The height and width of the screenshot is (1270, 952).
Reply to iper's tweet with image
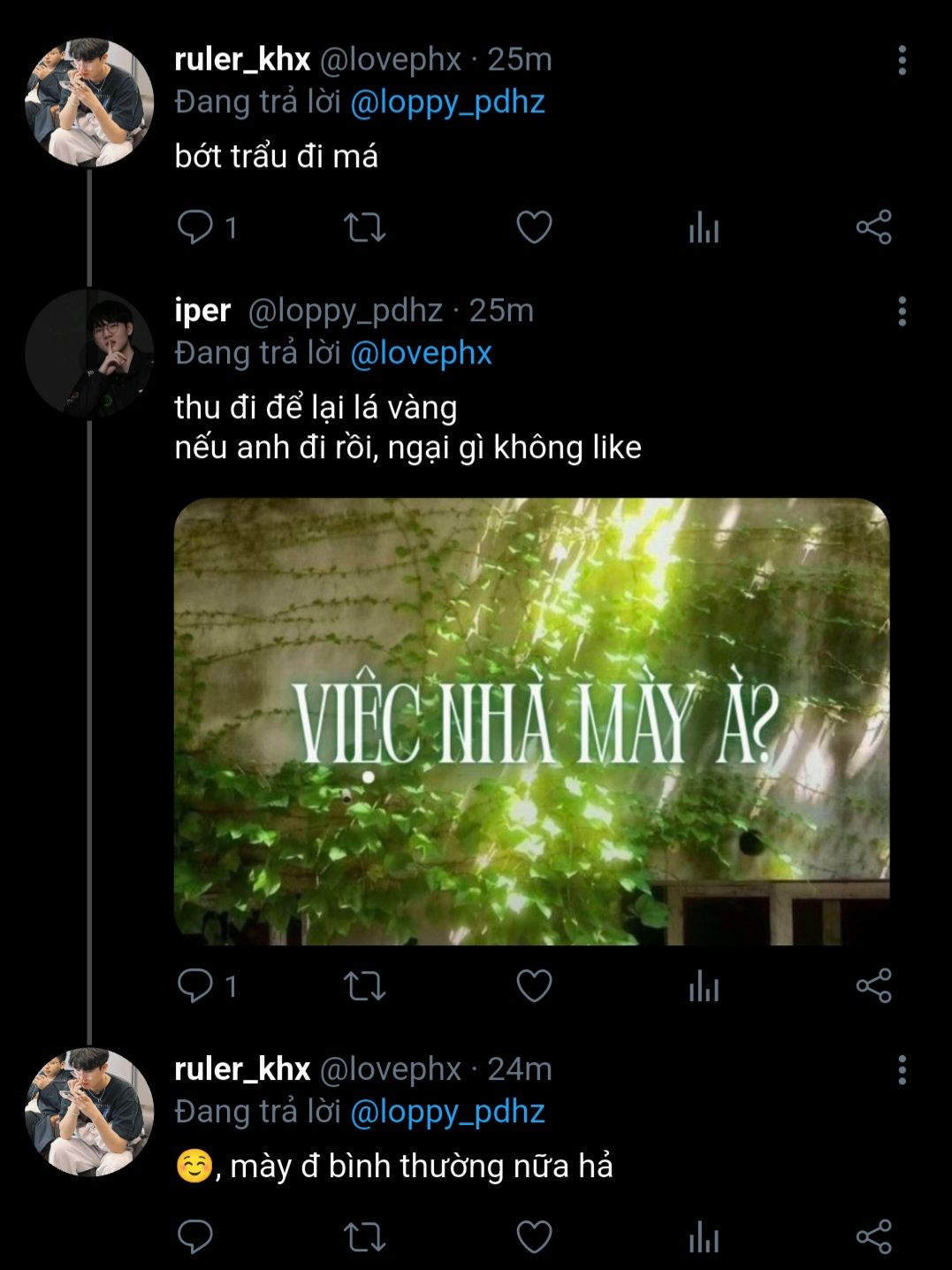coord(195,985)
